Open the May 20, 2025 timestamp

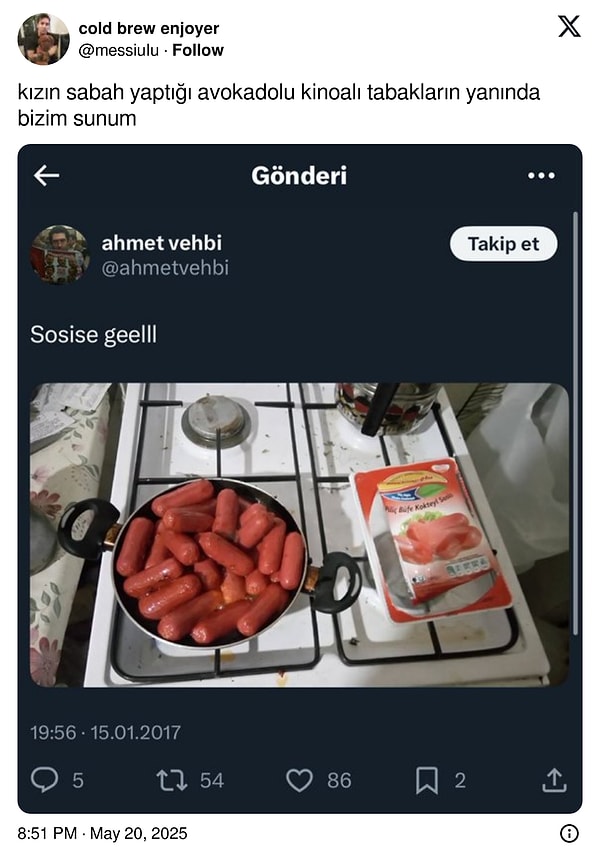tap(103, 833)
